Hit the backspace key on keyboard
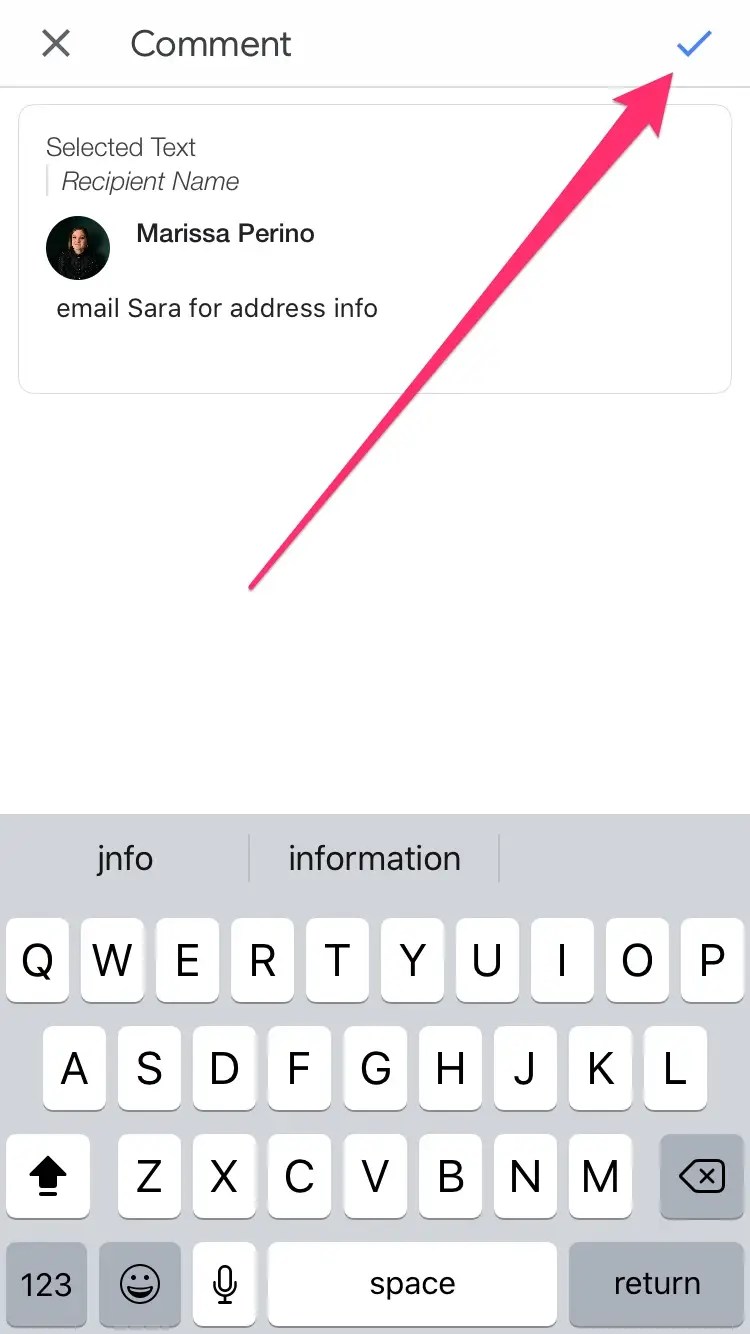The height and width of the screenshot is (1334, 750). (702, 1177)
